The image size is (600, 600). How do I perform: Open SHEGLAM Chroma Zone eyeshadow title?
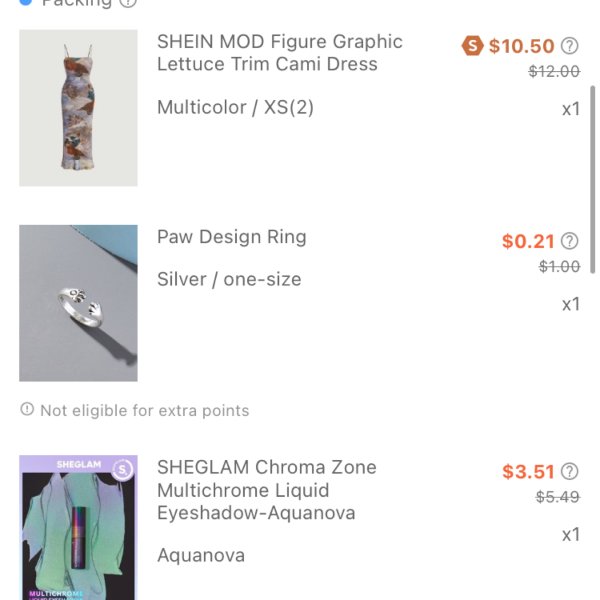267,490
